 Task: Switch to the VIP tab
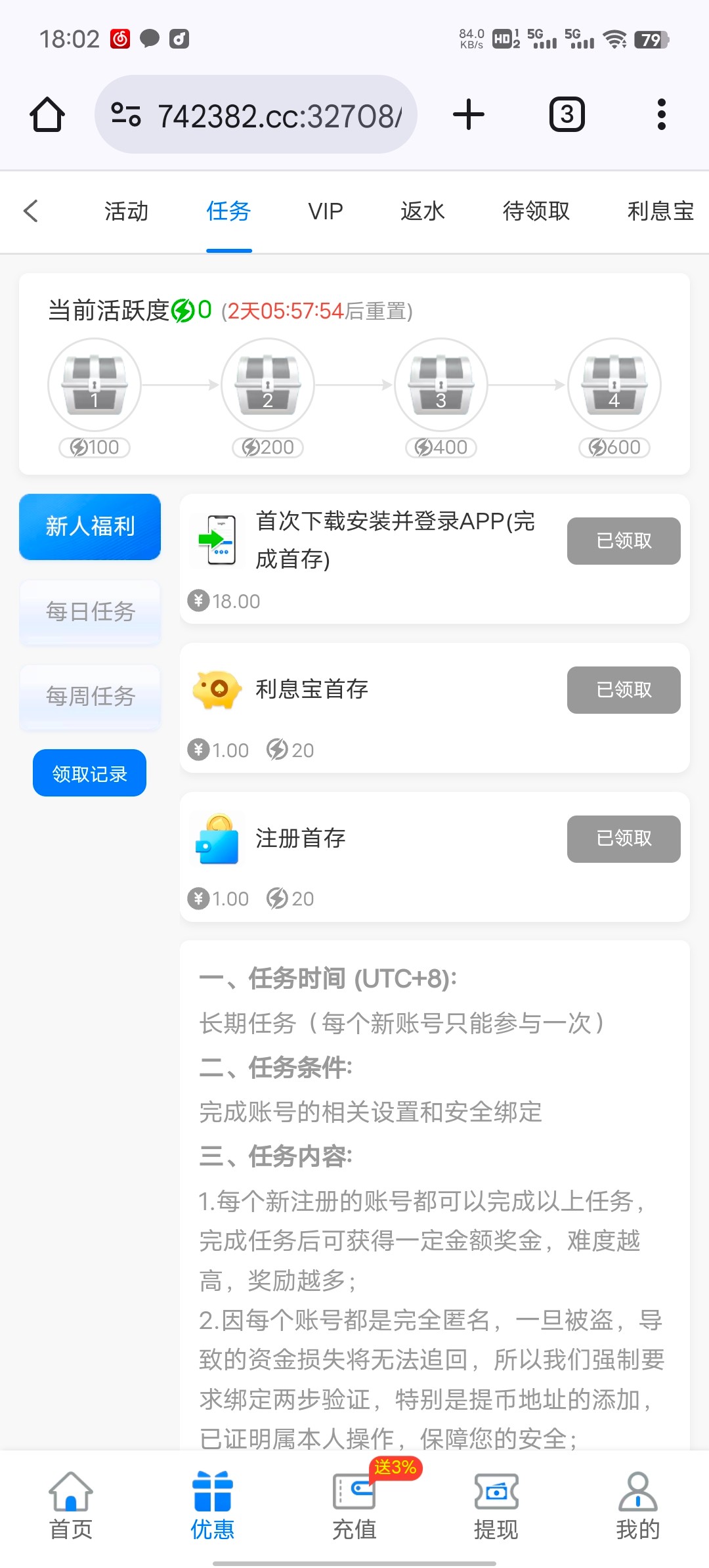tap(326, 211)
